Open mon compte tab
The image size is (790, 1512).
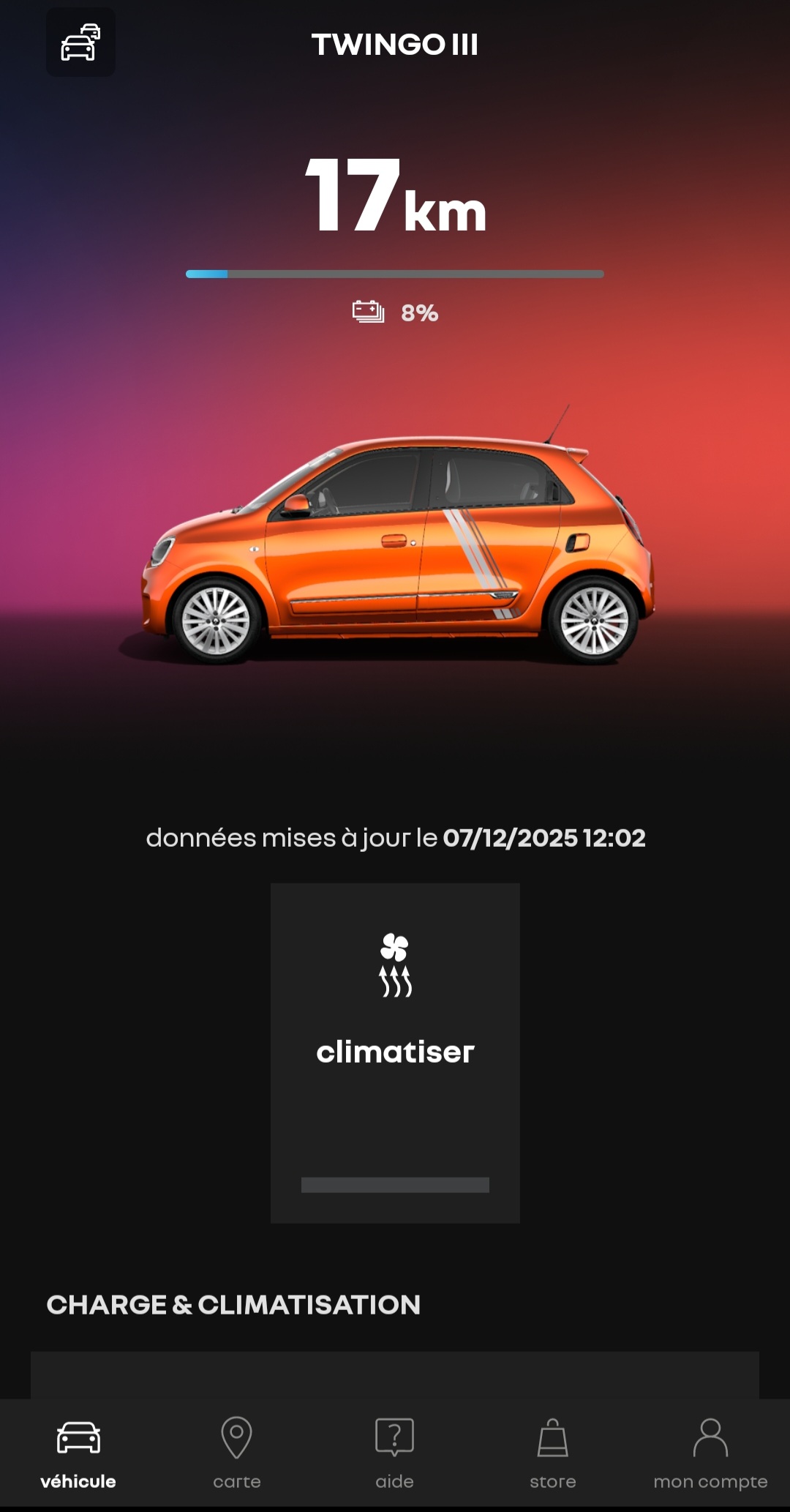point(710,1453)
